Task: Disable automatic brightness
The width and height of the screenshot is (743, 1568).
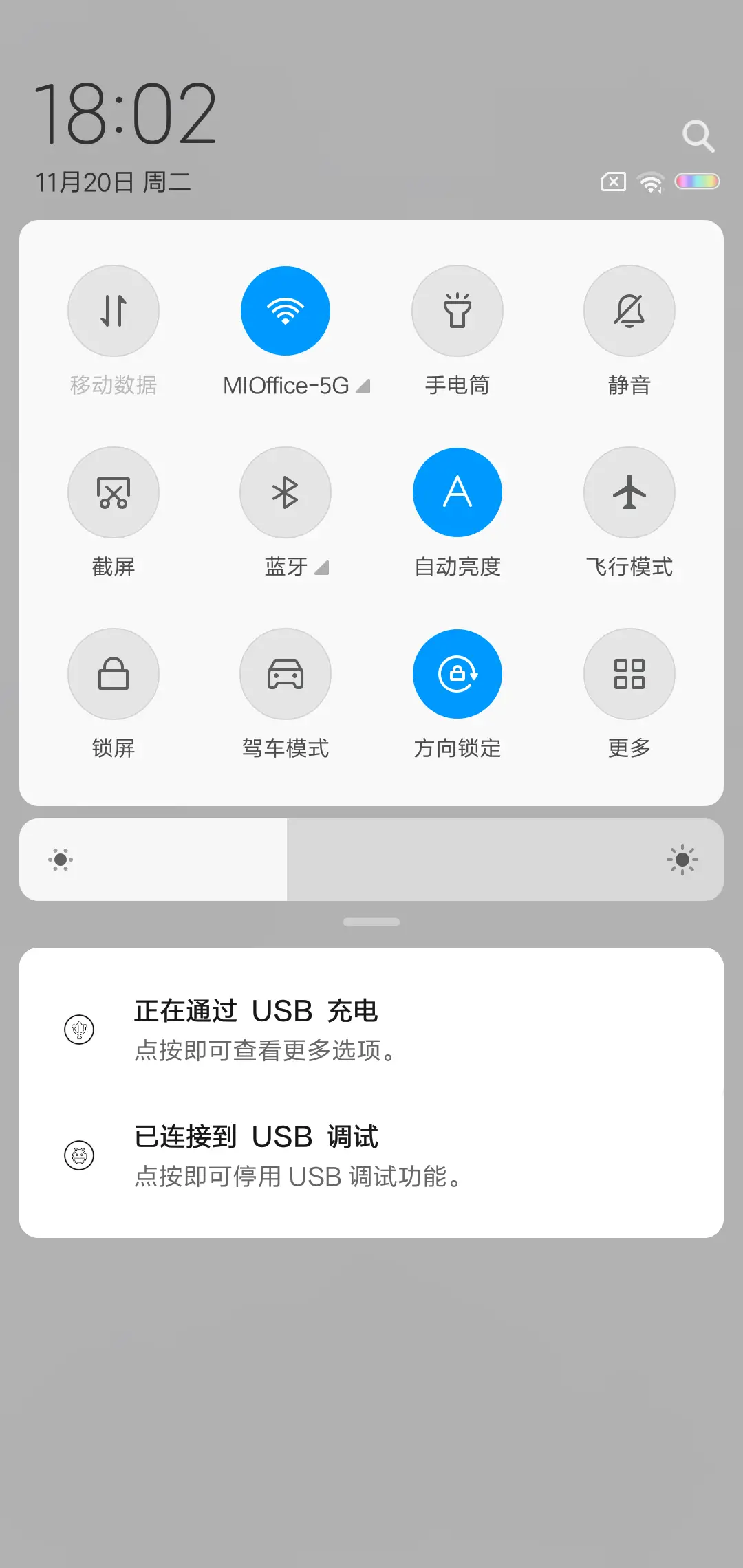Action: [457, 492]
